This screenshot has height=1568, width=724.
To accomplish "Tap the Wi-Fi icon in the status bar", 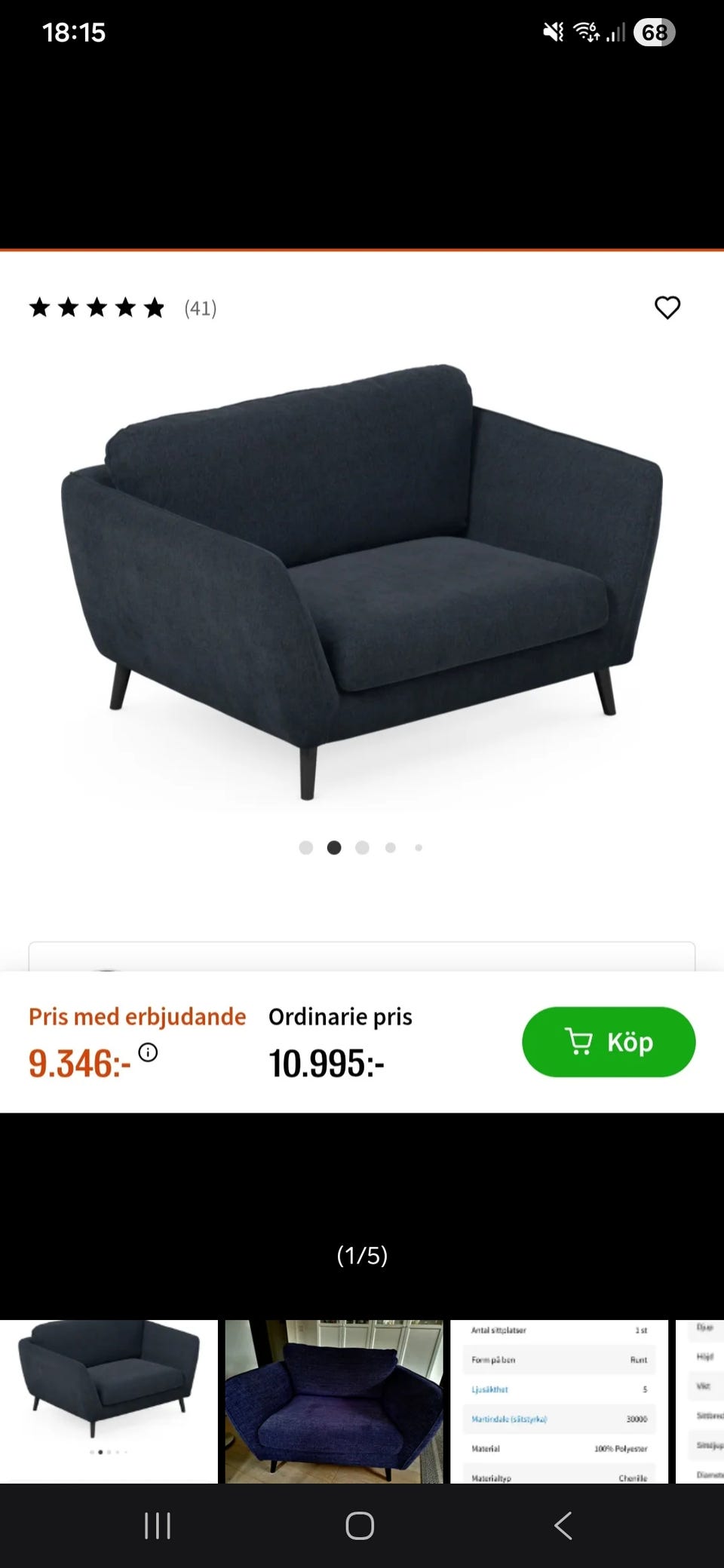I will point(585,32).
